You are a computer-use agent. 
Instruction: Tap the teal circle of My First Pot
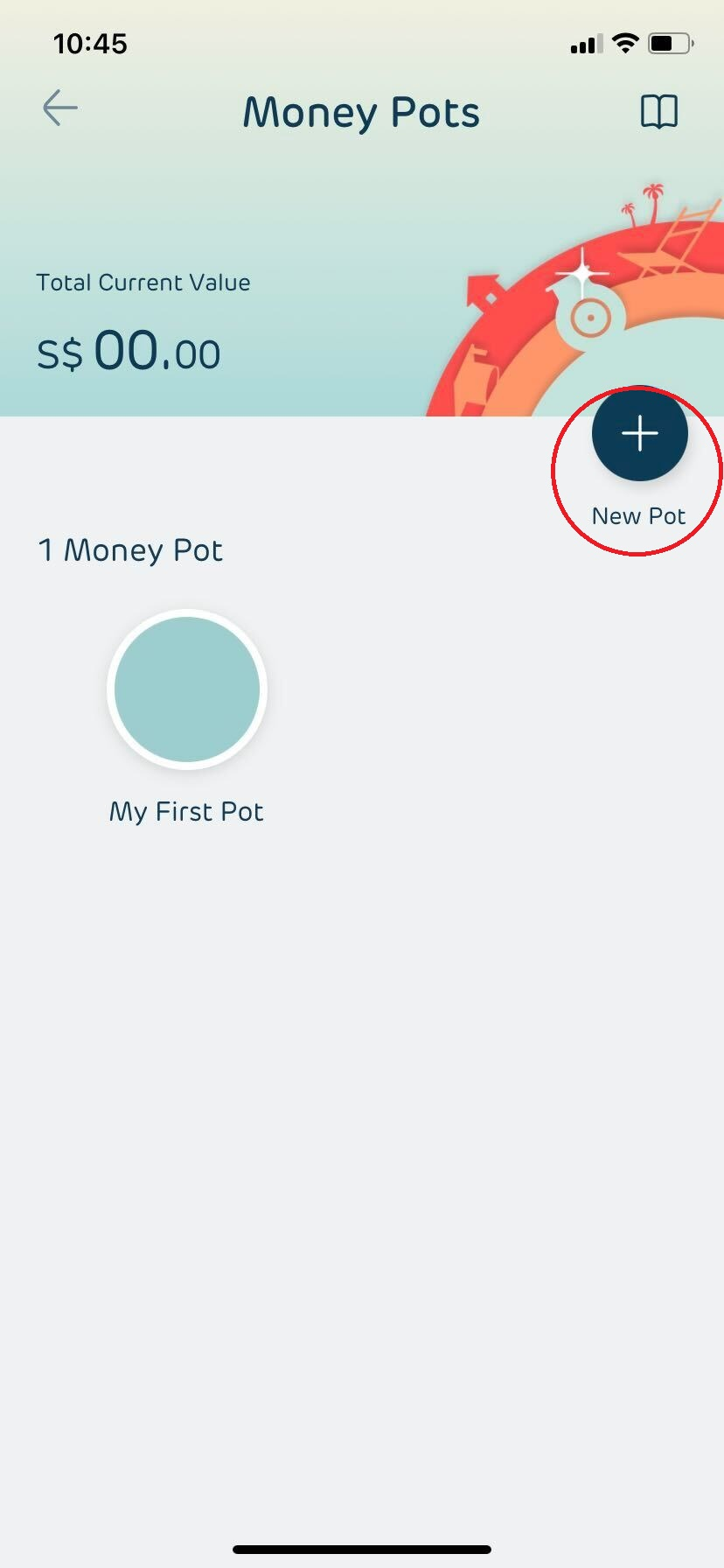click(x=186, y=689)
